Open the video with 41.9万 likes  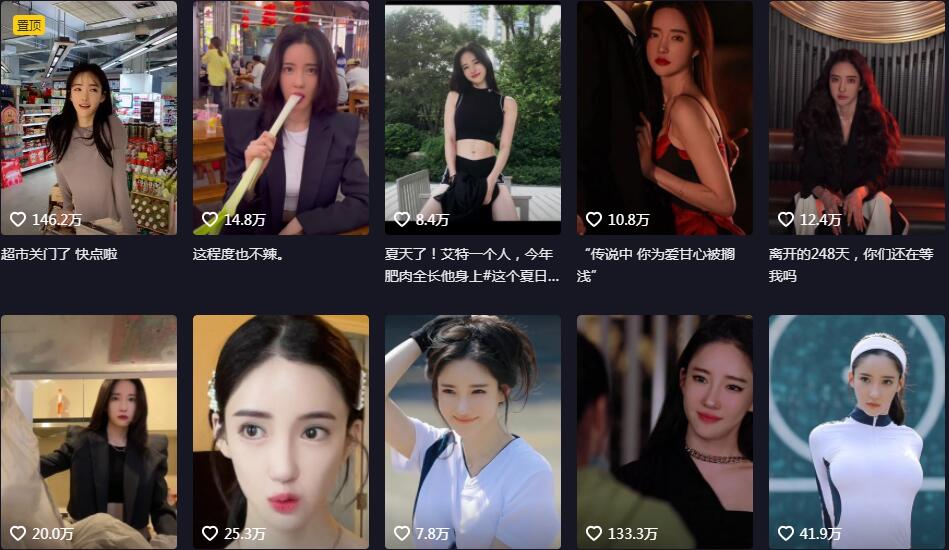click(856, 430)
